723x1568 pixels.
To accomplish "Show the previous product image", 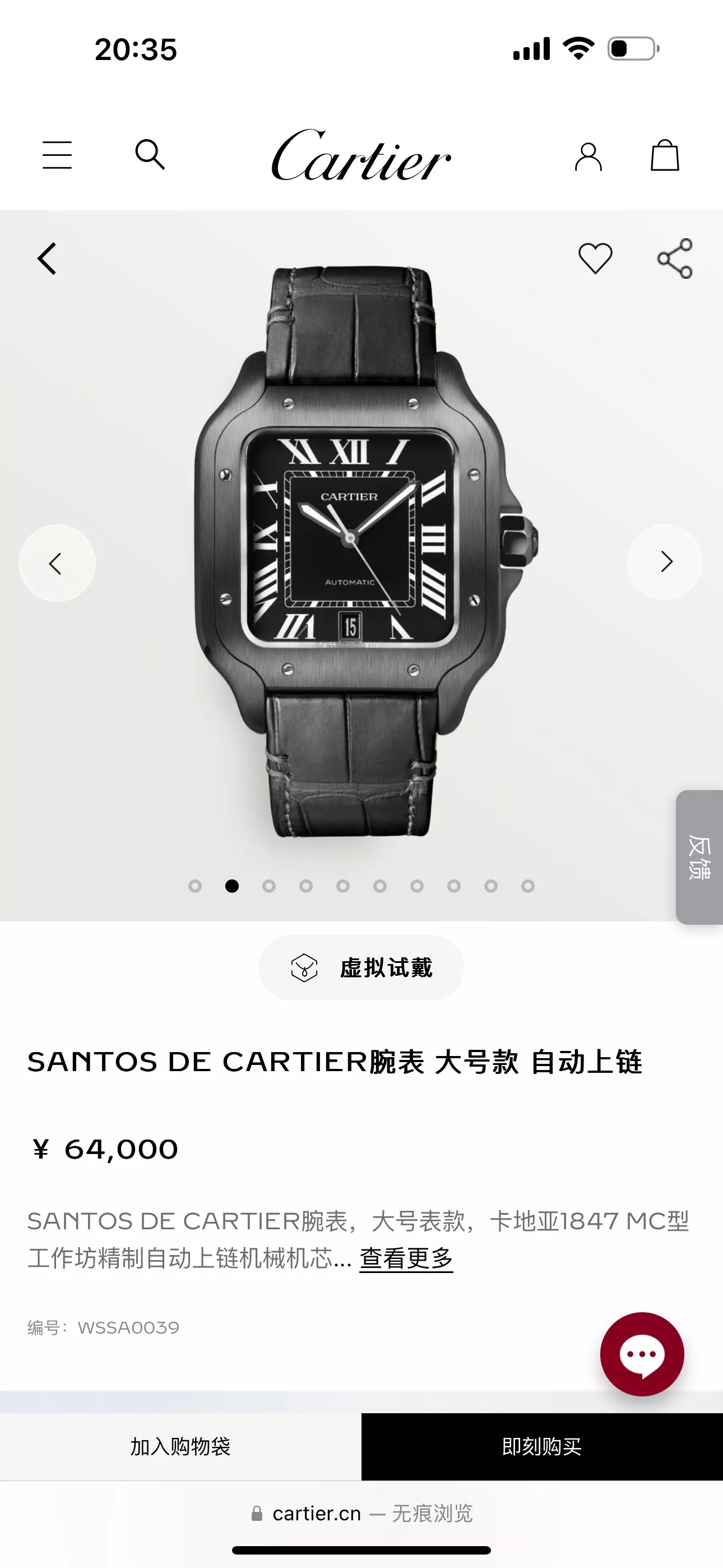I will 57,563.
